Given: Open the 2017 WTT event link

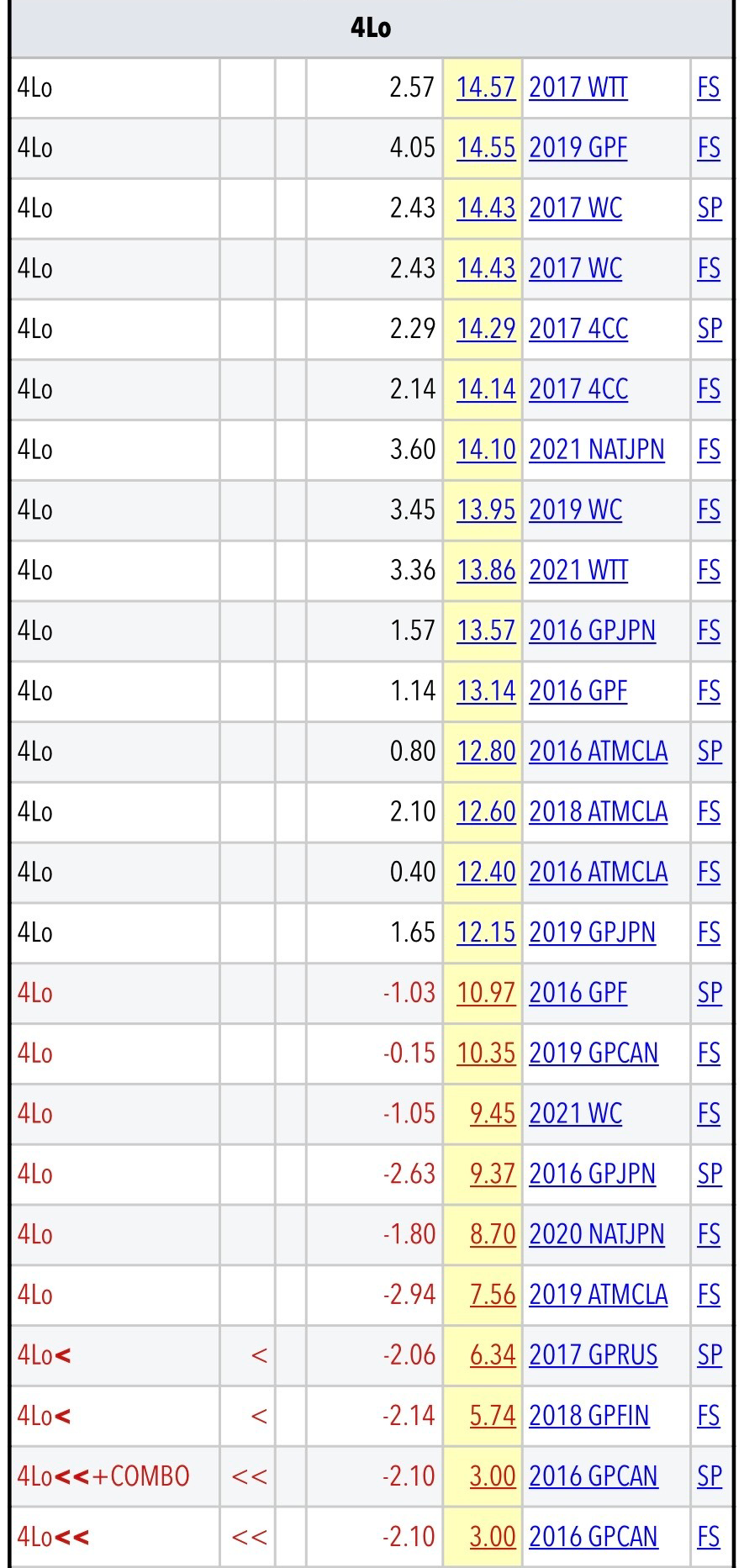Looking at the screenshot, I should [578, 88].
